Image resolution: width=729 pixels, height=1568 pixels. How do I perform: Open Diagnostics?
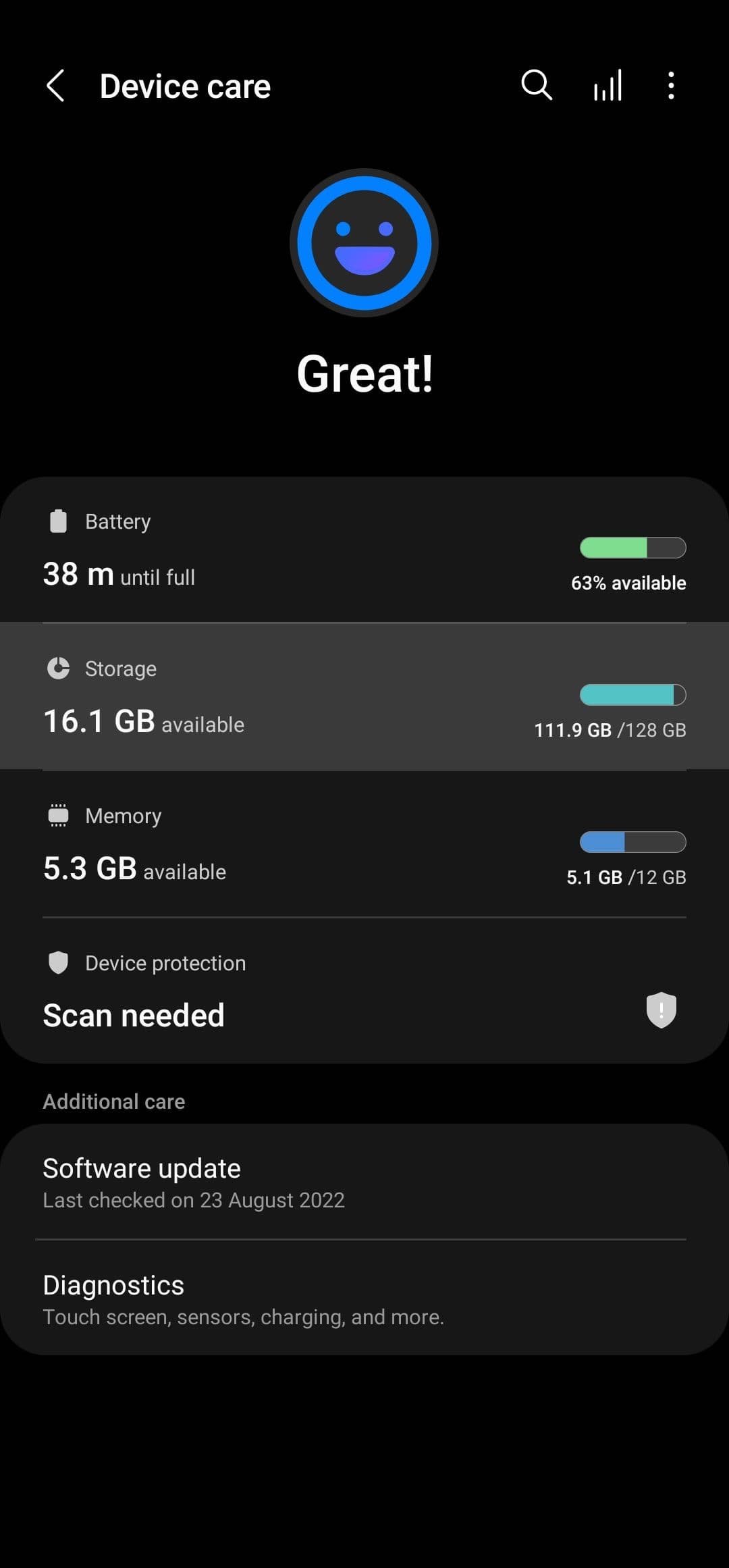click(x=364, y=1299)
